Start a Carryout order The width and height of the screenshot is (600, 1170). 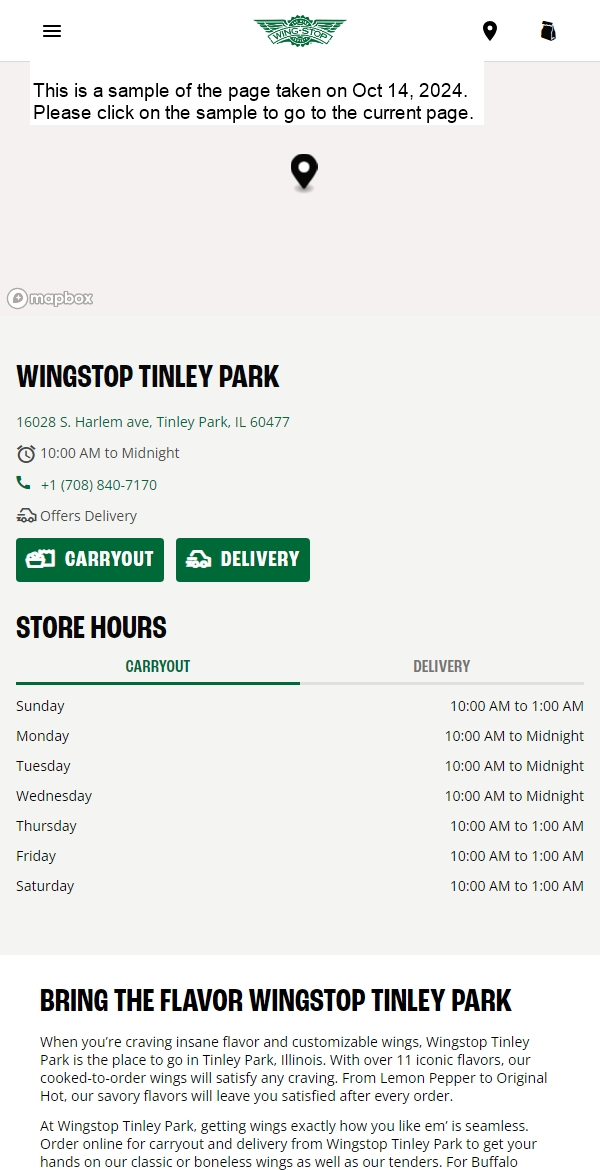coord(90,560)
